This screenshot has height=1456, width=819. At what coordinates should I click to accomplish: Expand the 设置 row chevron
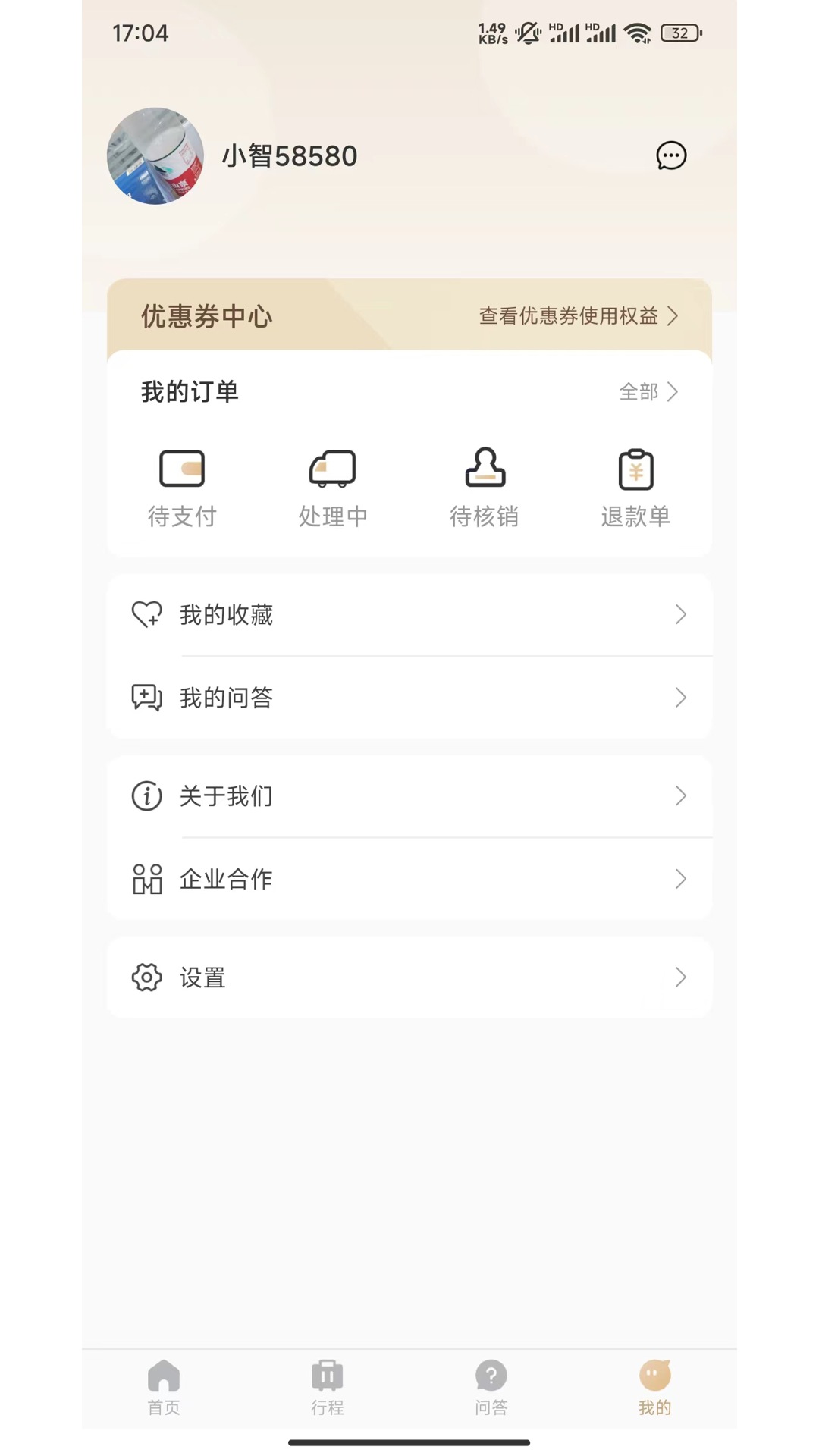(x=680, y=977)
